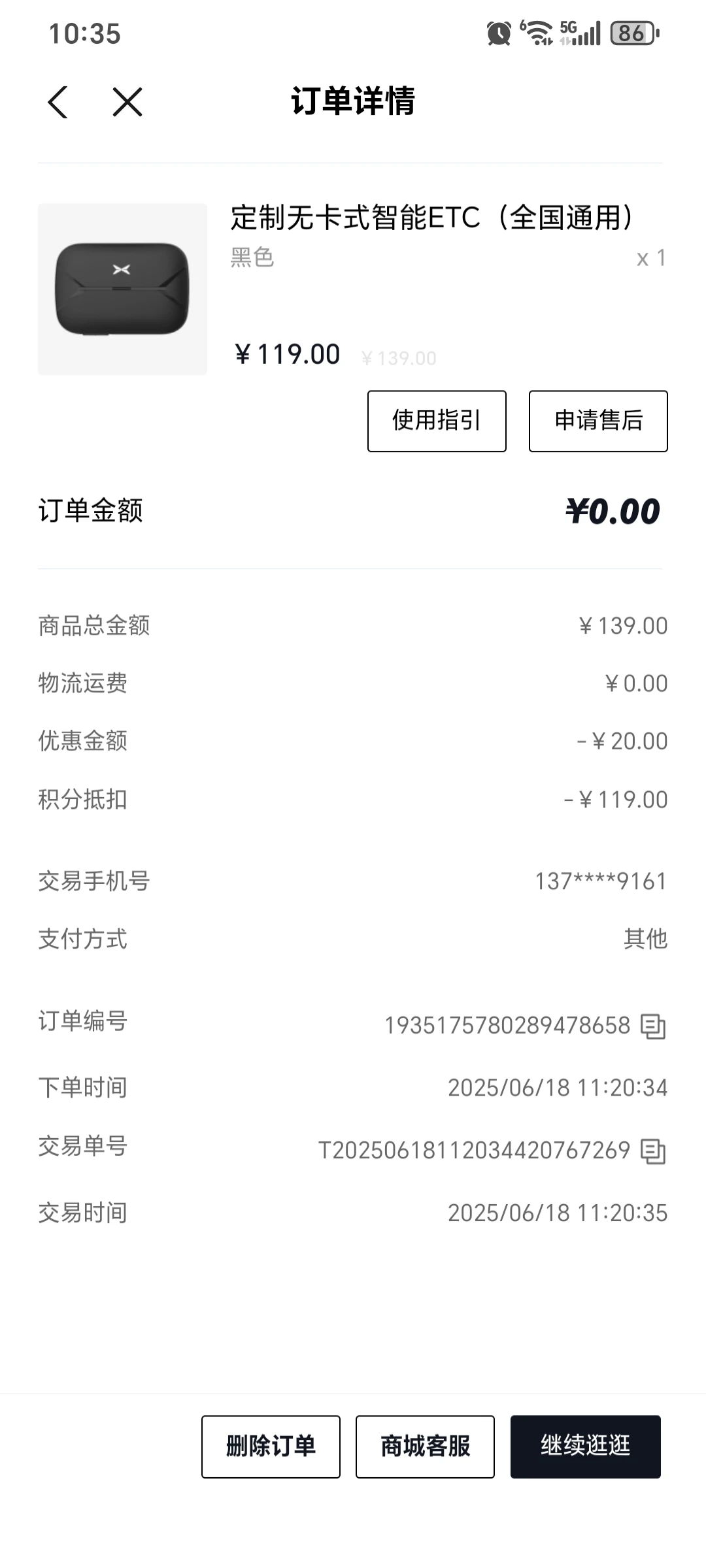Close the order details page
Image resolution: width=706 pixels, height=1568 pixels.
point(127,103)
